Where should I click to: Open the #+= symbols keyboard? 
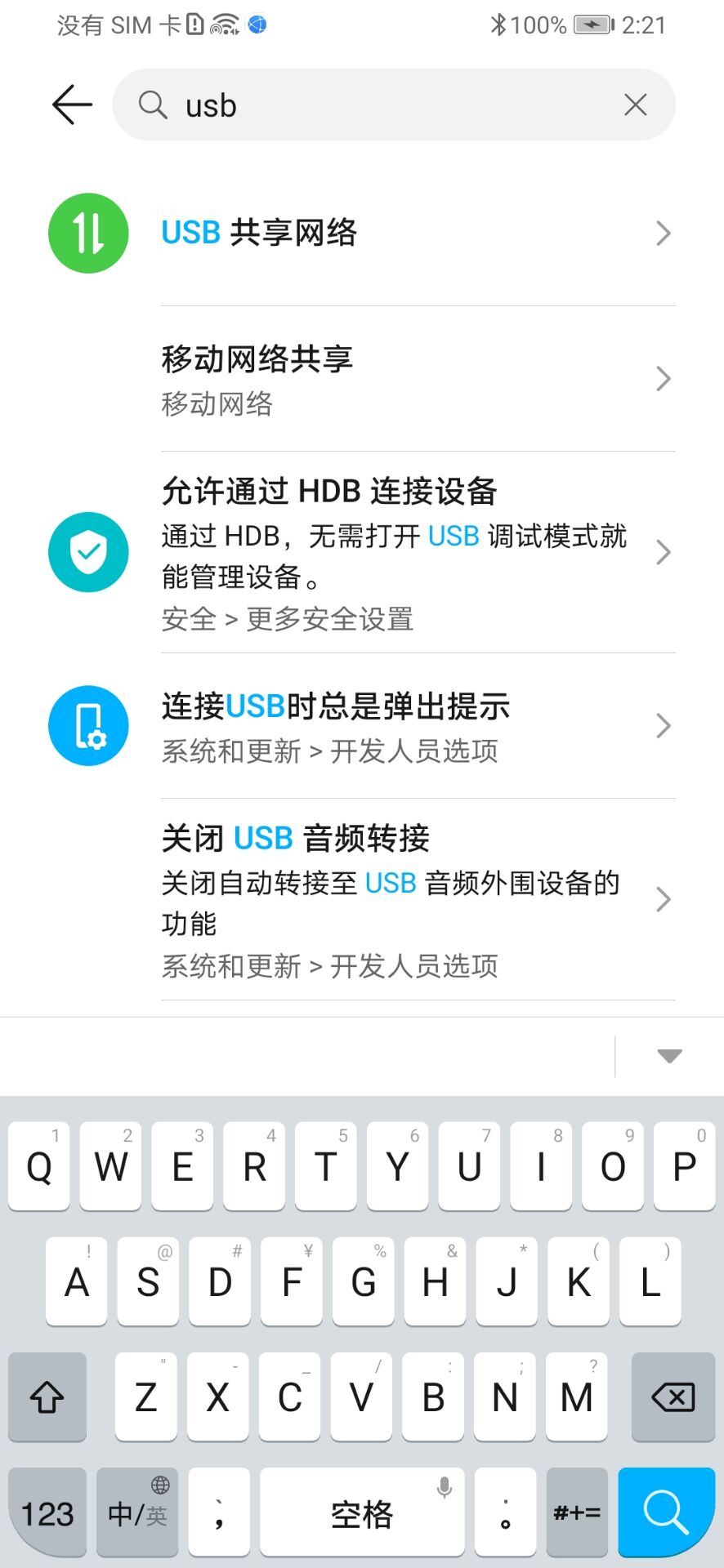[x=577, y=1512]
